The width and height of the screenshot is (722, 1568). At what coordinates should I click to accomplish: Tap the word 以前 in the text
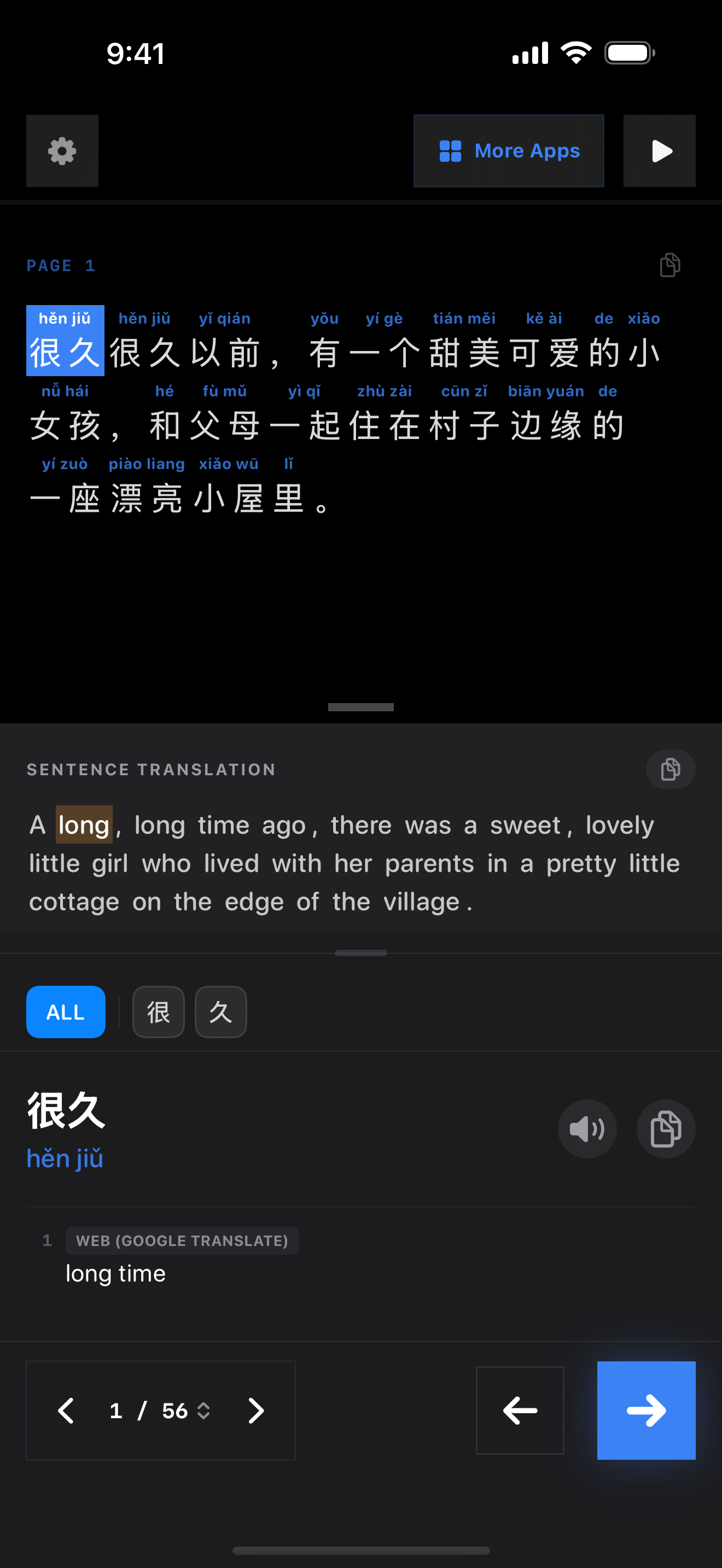225,352
